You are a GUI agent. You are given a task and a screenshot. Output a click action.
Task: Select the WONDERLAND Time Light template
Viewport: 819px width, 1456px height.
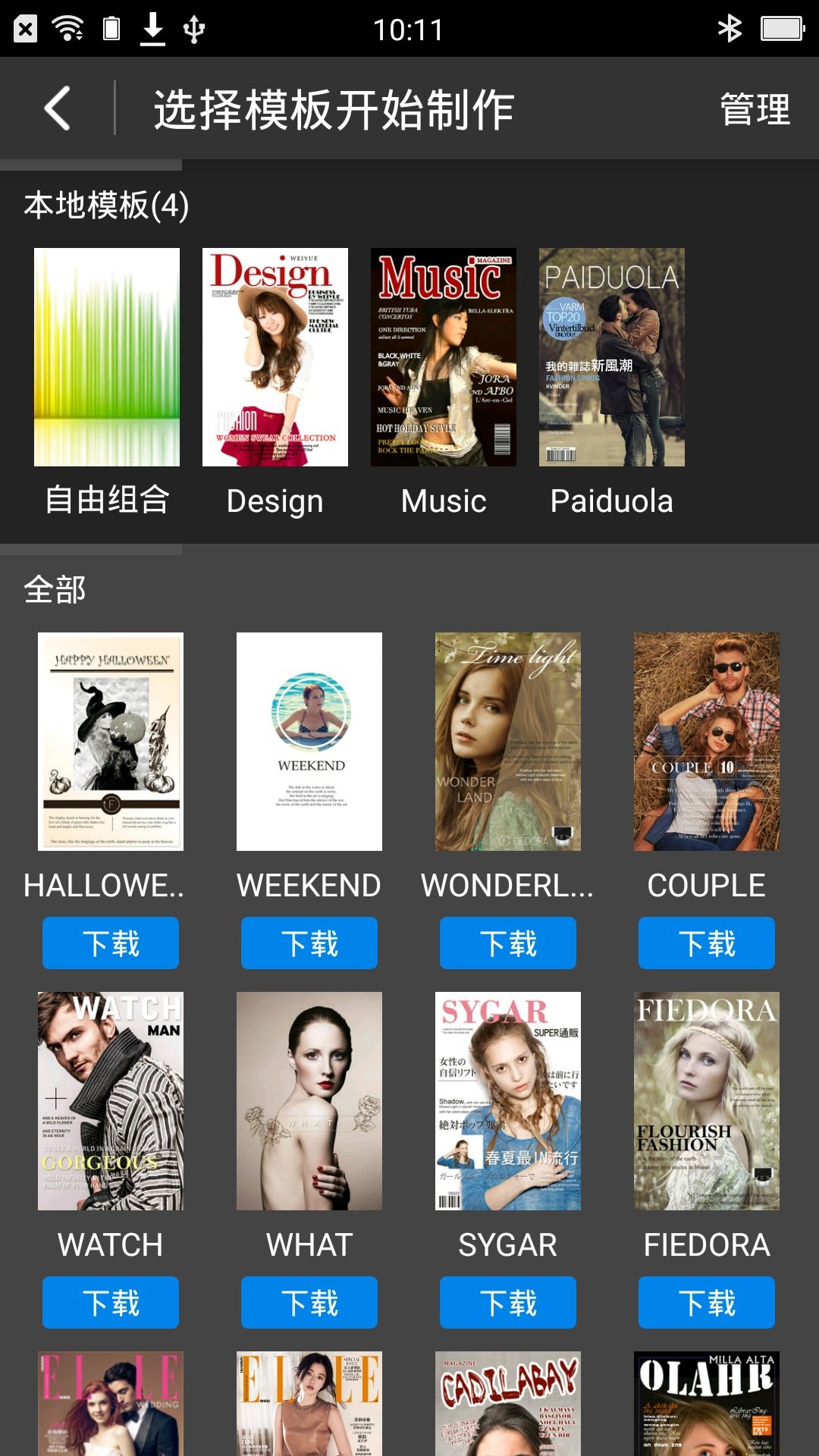(507, 742)
